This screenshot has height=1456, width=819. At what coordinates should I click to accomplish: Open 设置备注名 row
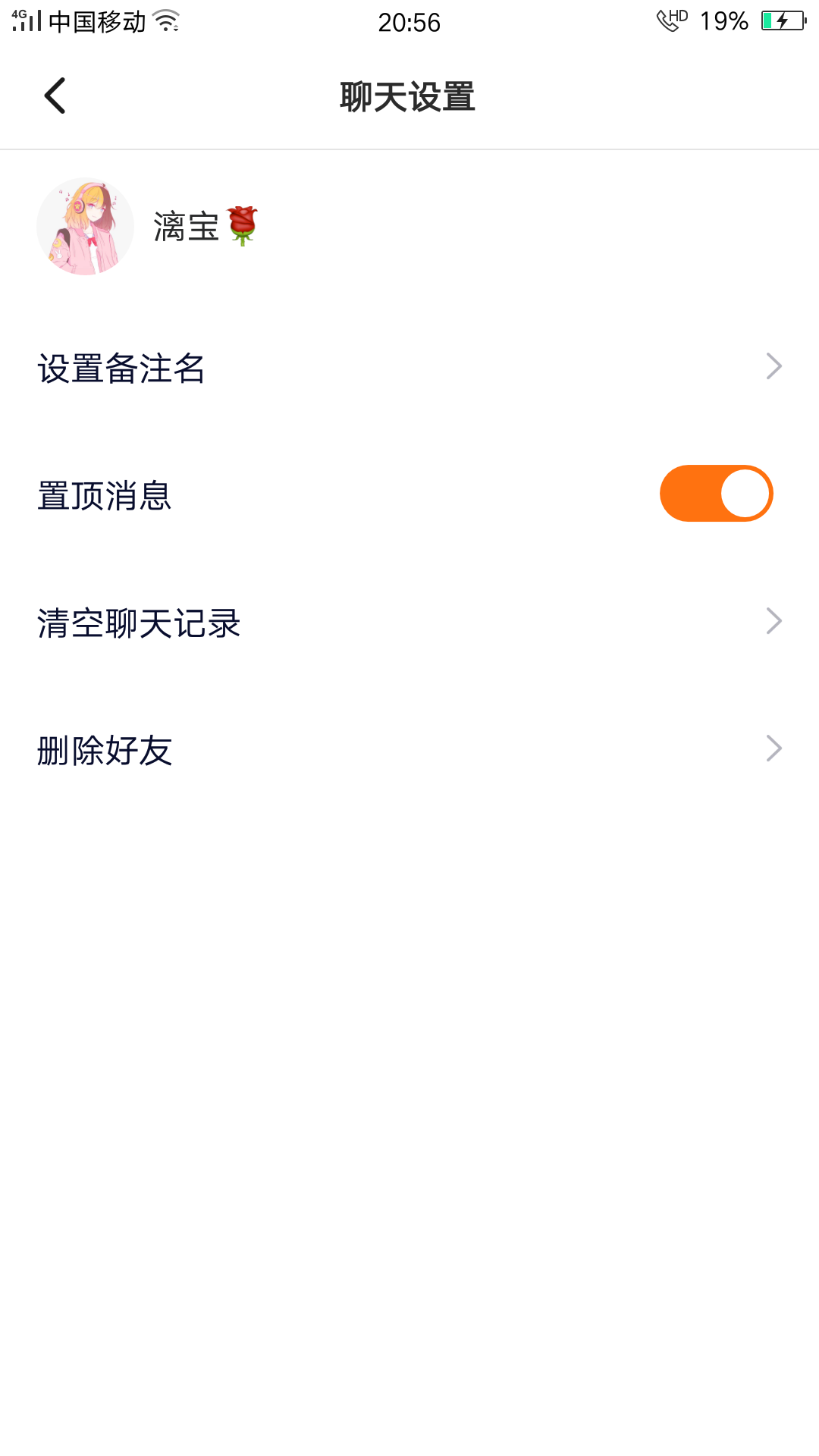(409, 368)
